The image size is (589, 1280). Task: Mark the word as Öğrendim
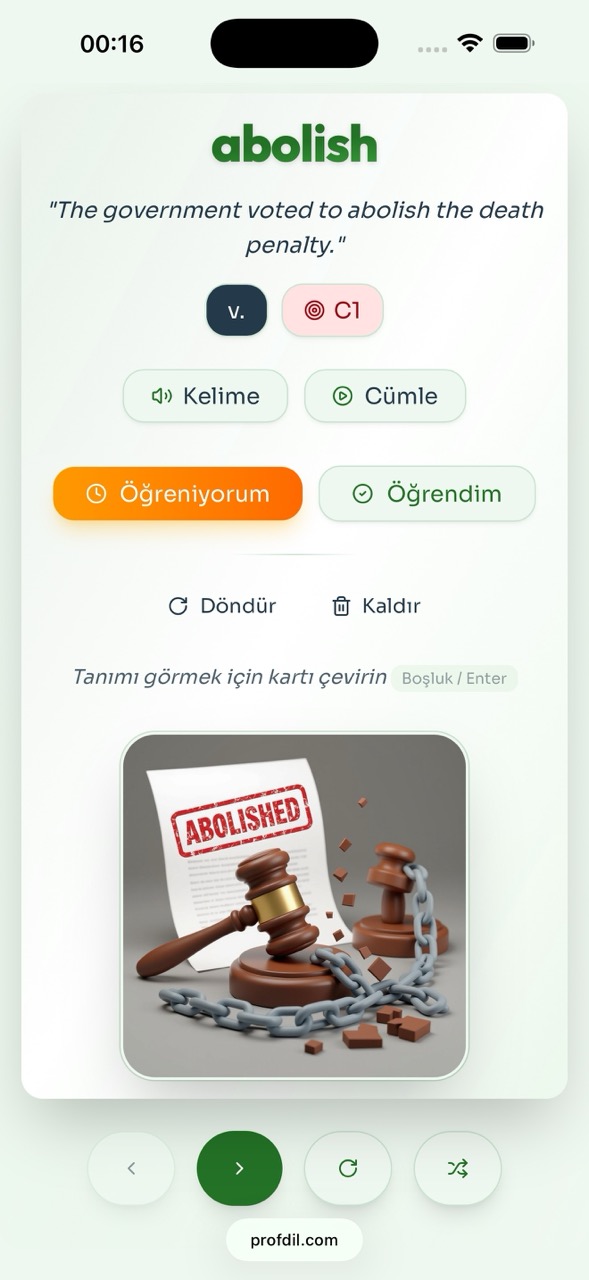427,494
